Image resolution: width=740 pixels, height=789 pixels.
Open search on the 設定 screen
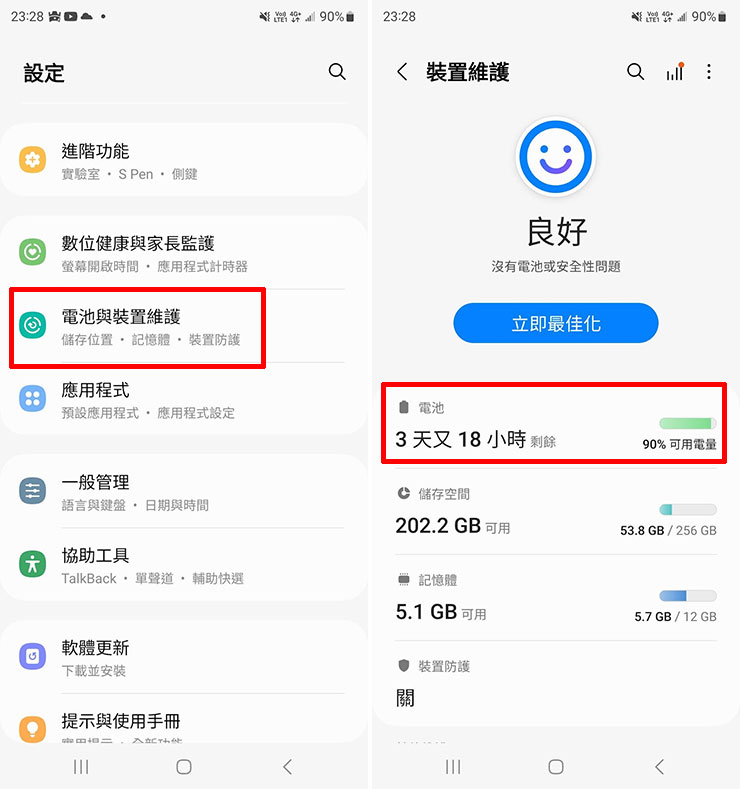click(x=337, y=72)
